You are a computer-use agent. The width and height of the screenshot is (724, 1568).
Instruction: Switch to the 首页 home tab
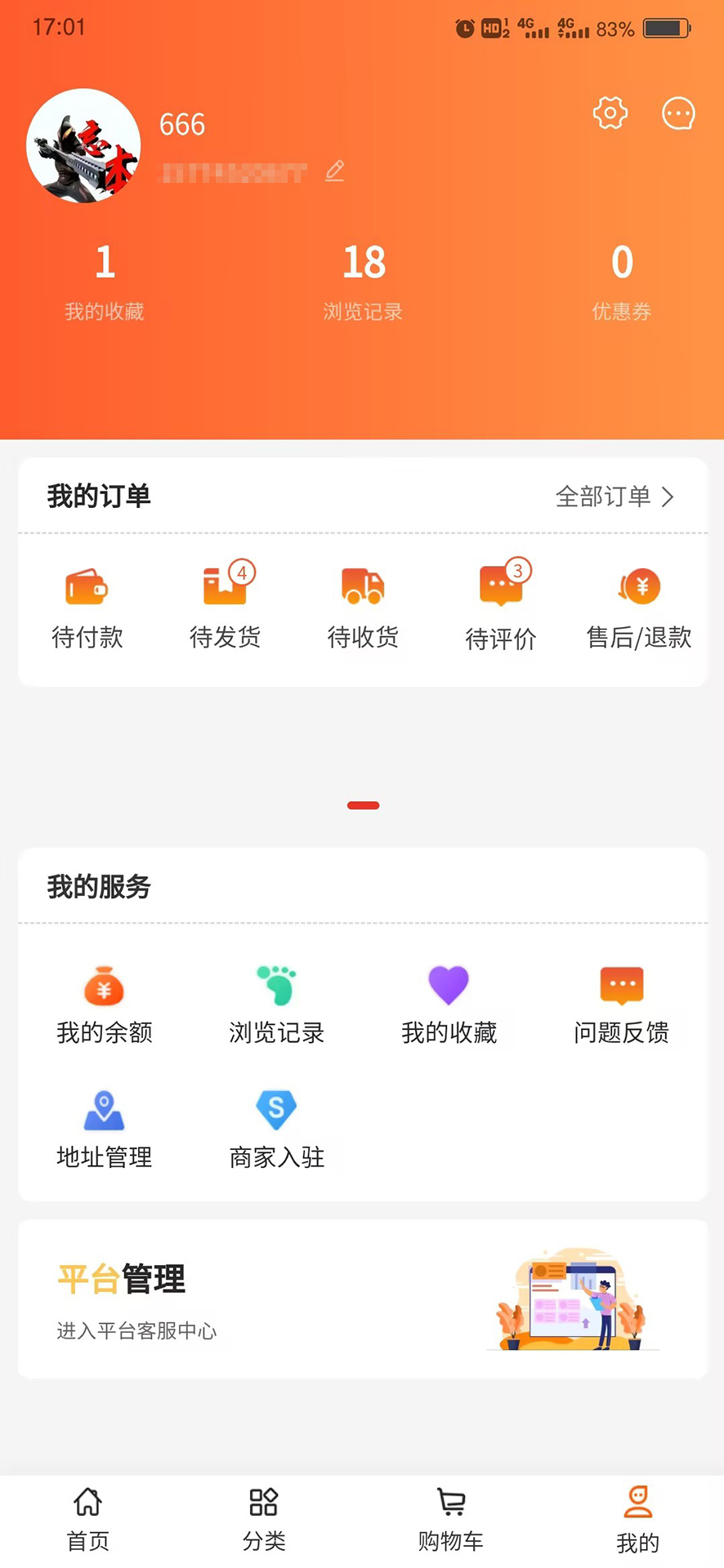87,1519
